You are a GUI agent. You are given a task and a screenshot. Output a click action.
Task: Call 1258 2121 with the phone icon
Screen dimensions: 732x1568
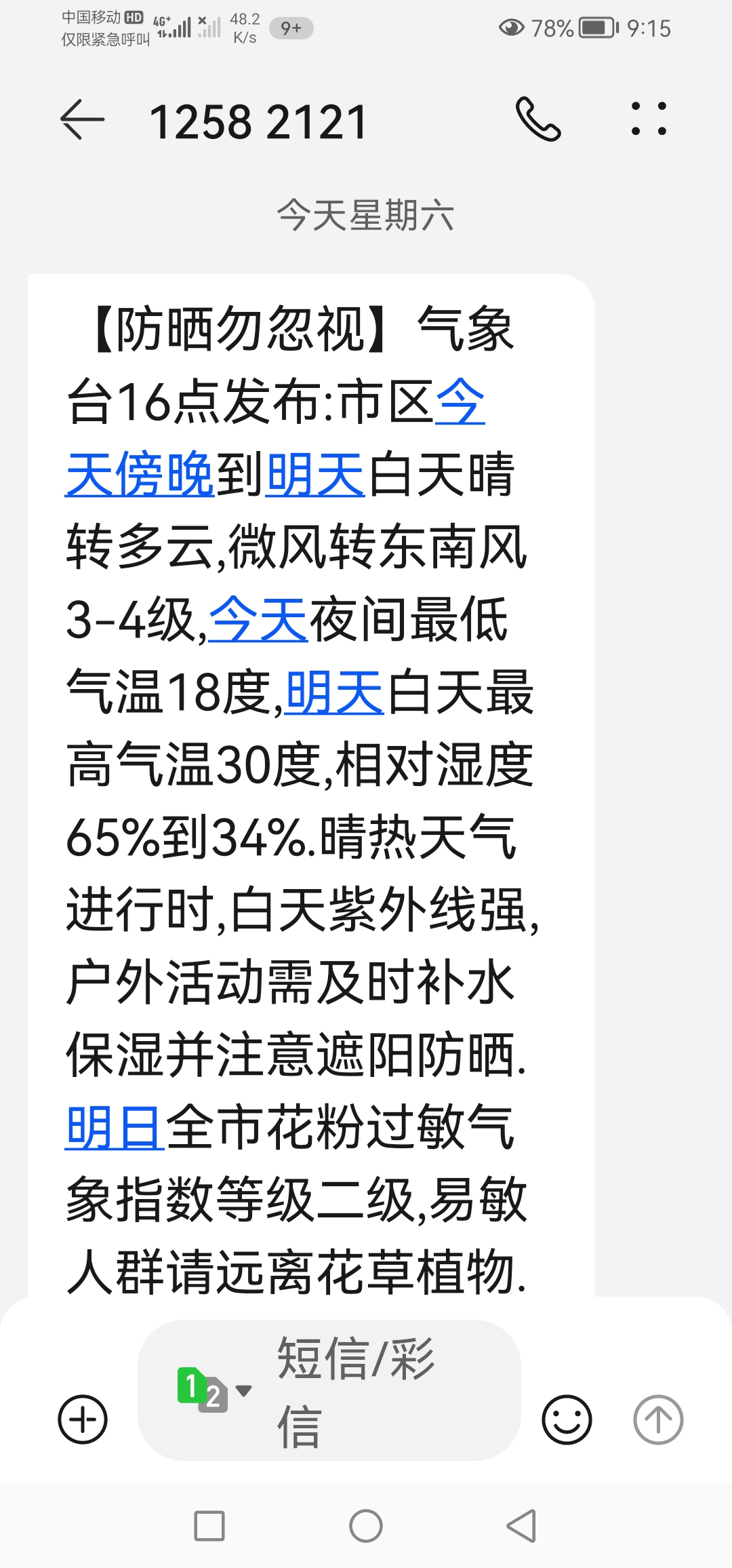(539, 119)
